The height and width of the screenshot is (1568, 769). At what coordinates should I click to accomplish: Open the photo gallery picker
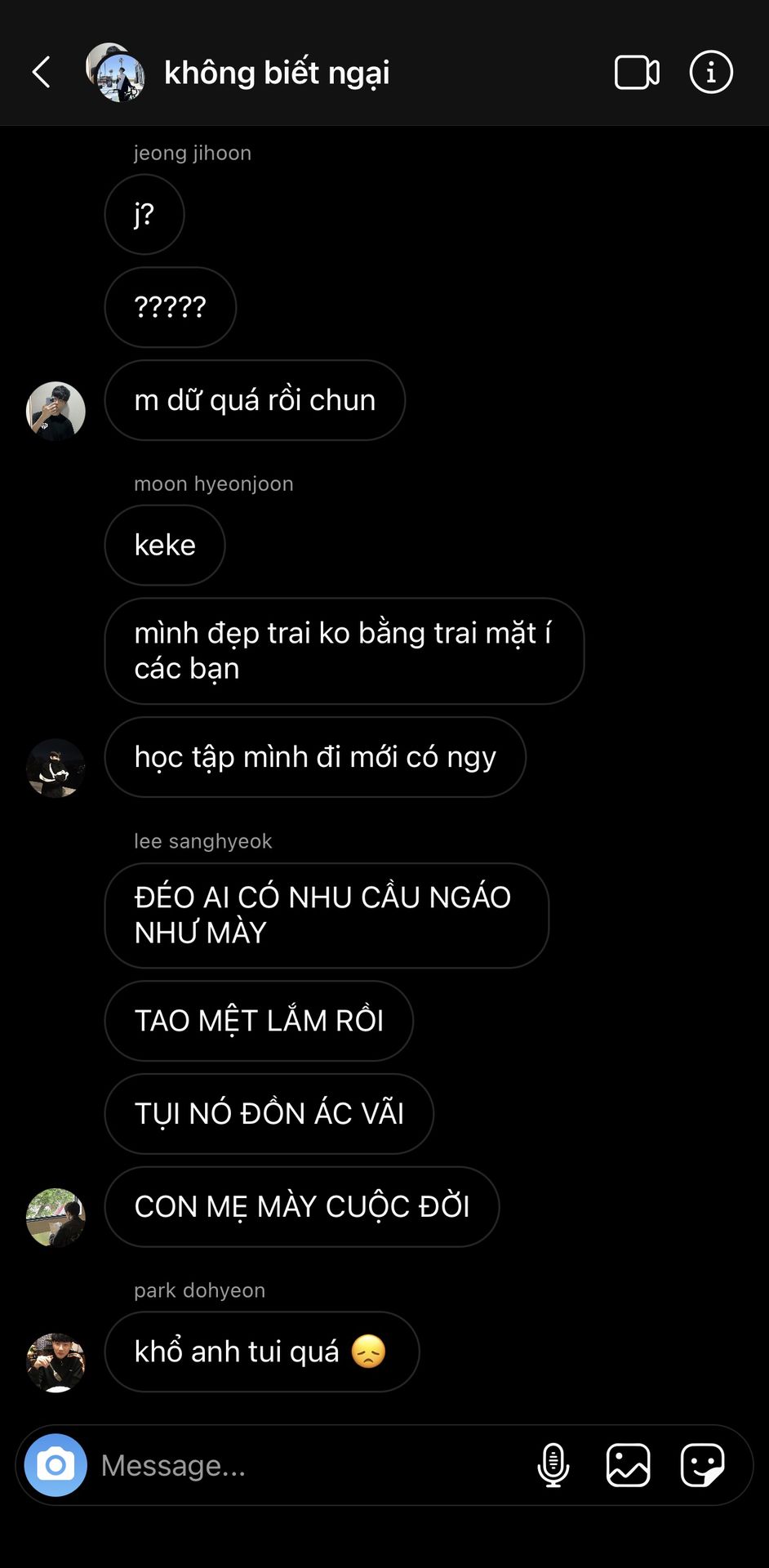click(x=628, y=1465)
